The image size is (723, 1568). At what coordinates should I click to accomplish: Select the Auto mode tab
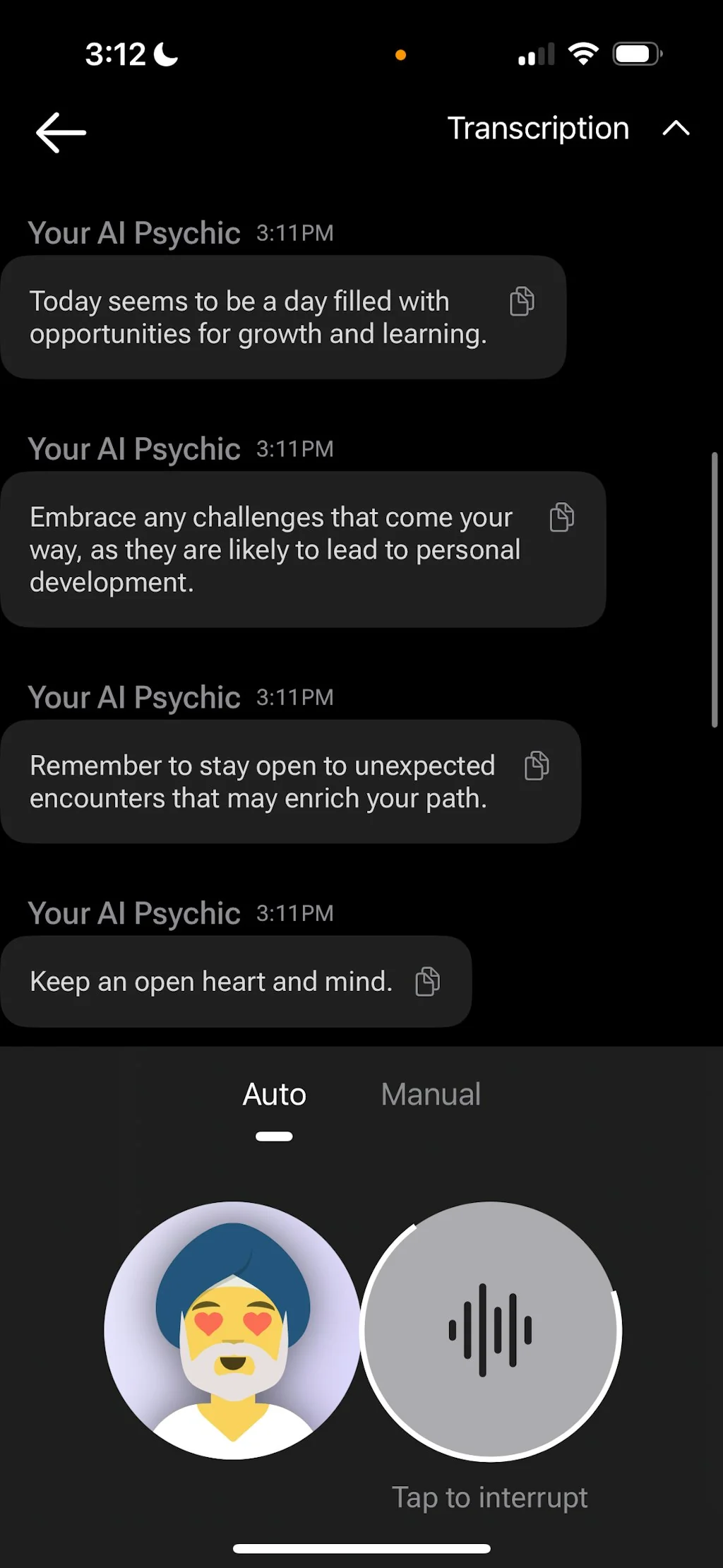(x=274, y=1093)
